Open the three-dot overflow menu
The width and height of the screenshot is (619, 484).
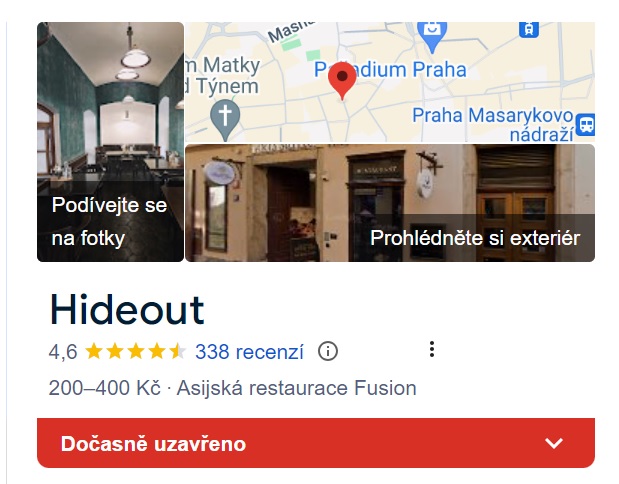432,349
